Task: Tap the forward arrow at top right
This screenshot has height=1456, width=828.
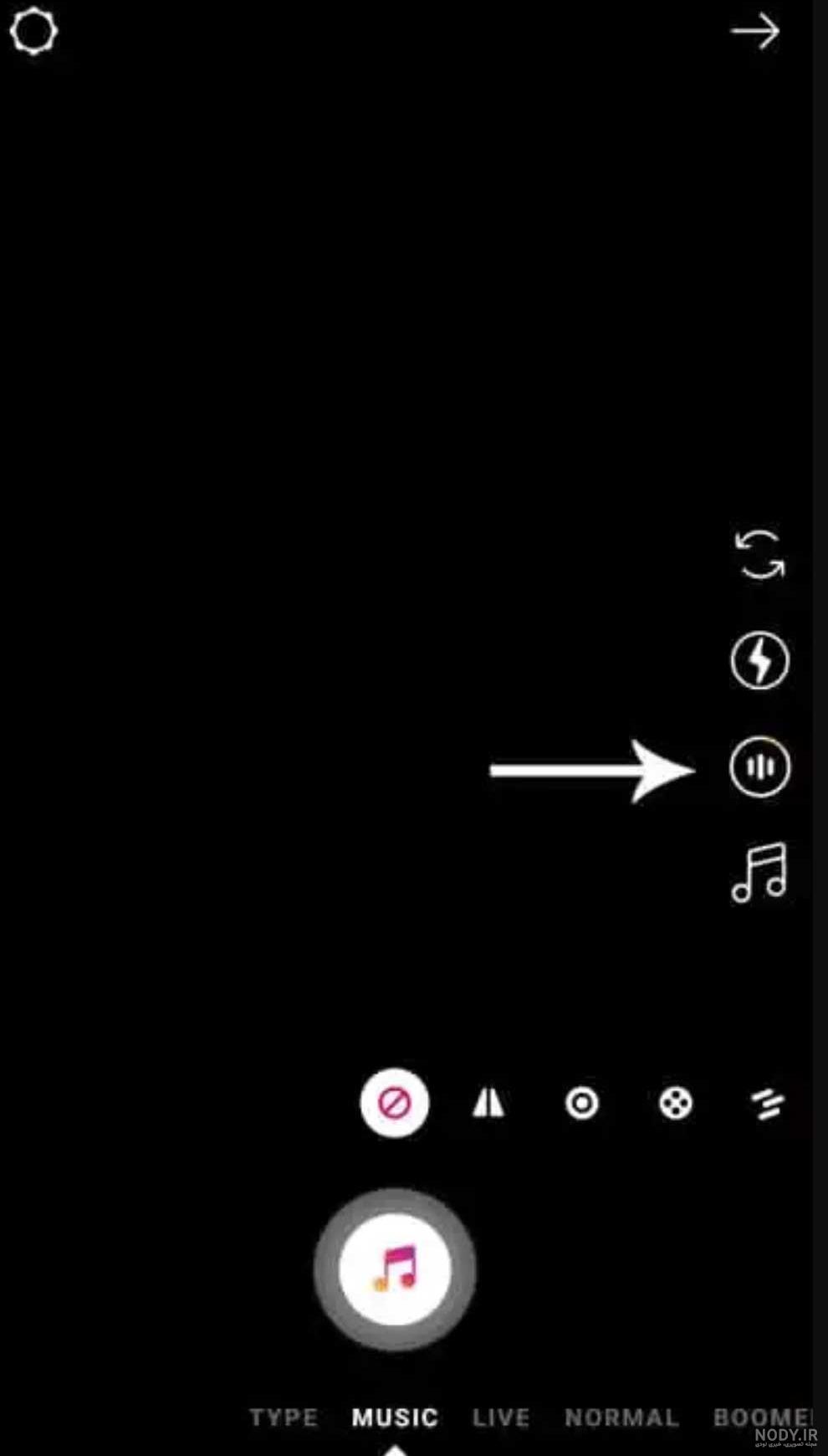Action: point(755,32)
